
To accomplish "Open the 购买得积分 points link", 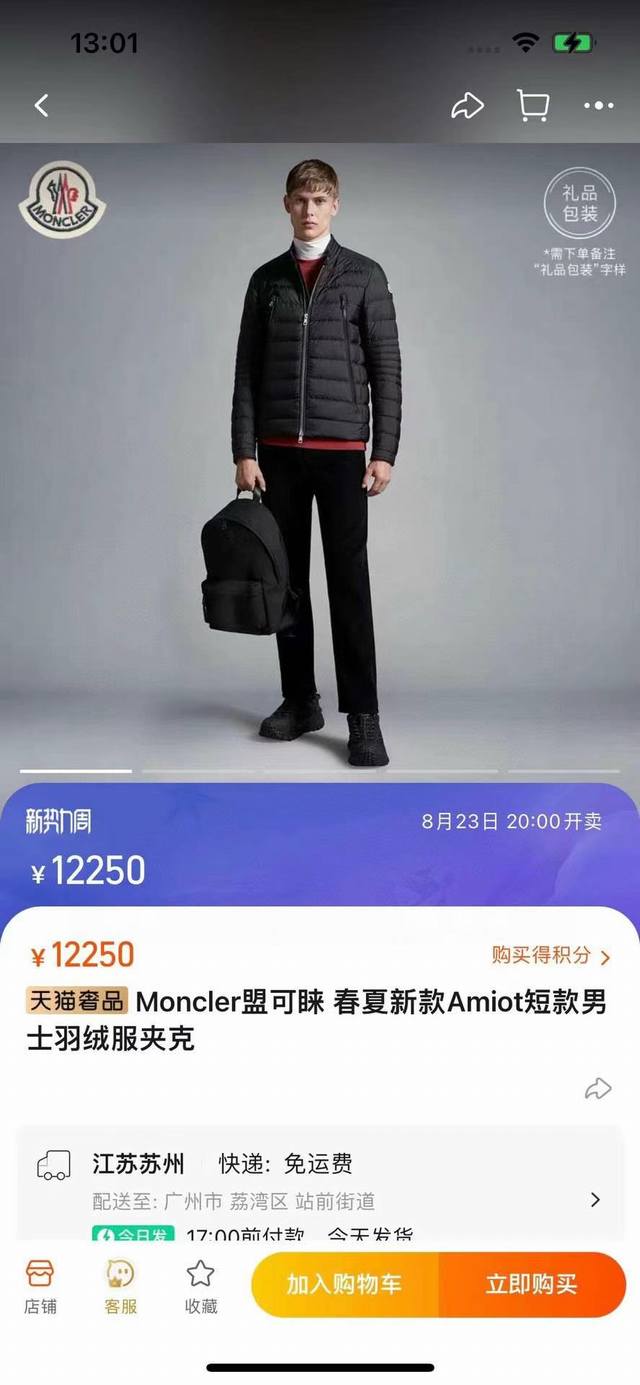I will click(x=551, y=956).
